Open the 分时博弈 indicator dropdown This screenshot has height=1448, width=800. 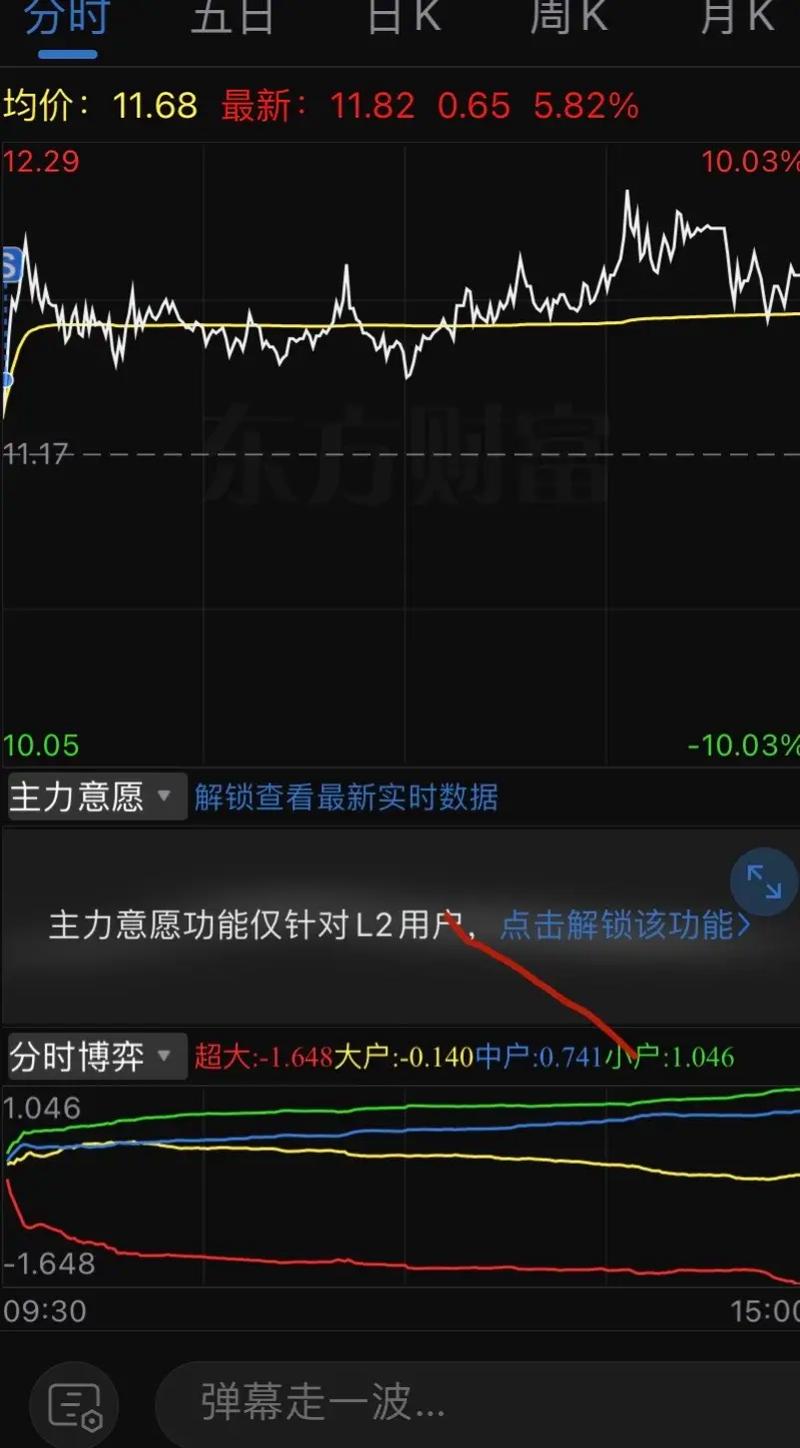tap(95, 1055)
